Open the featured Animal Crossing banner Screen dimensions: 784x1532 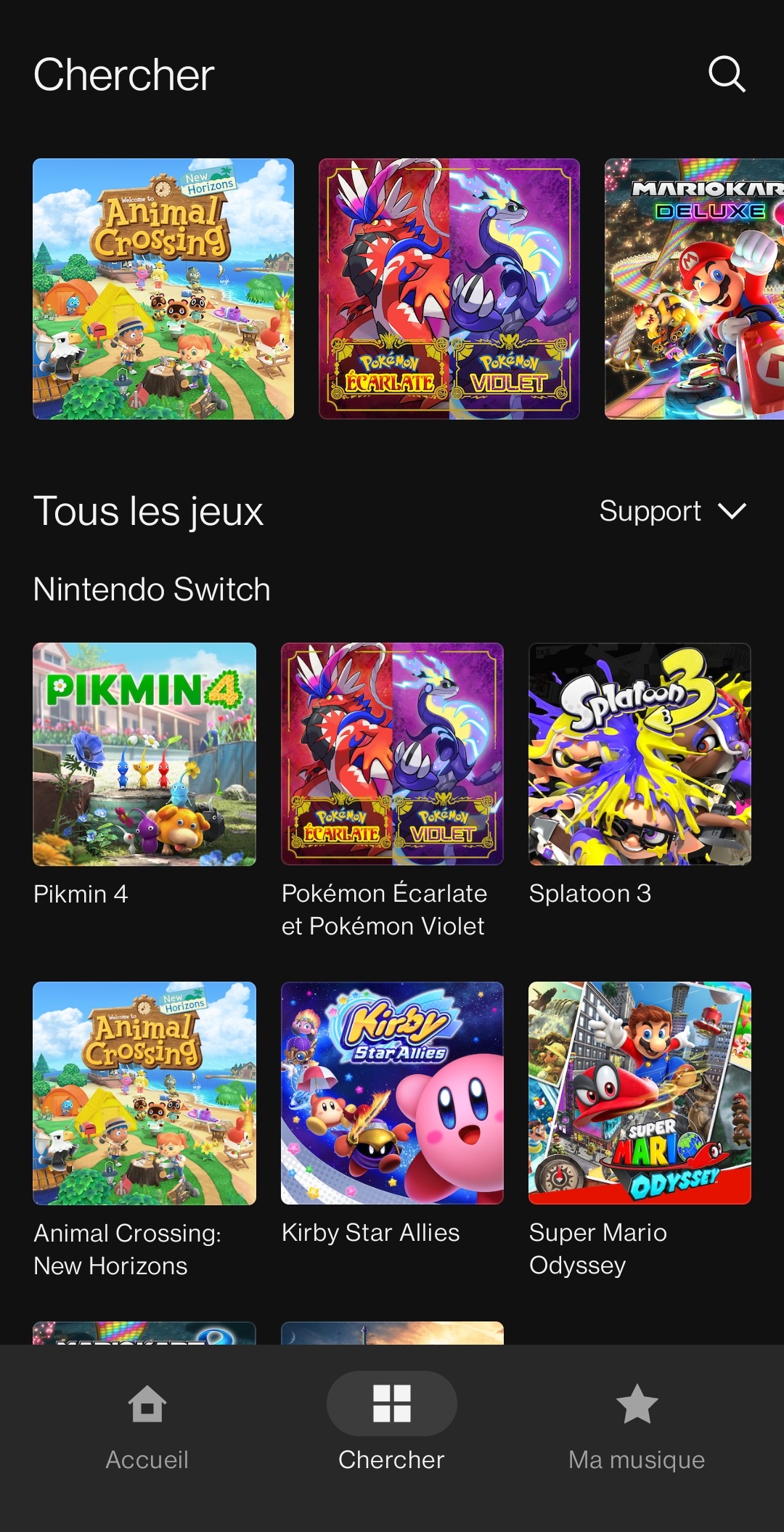(163, 289)
